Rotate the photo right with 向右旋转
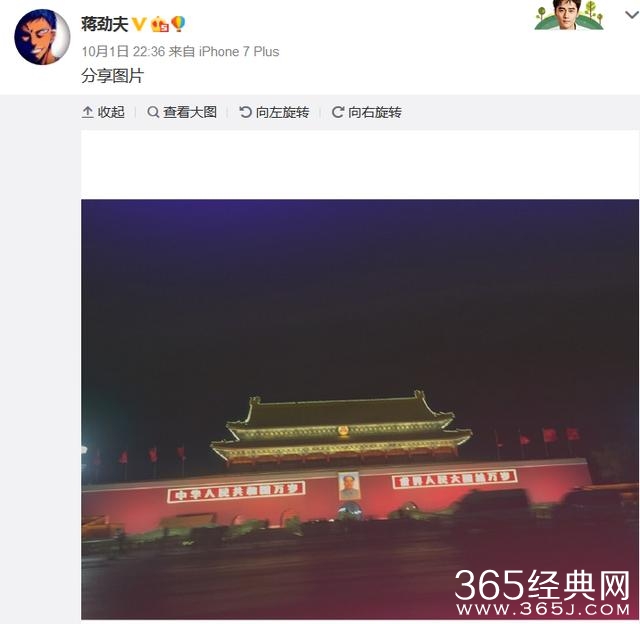The height and width of the screenshot is (624, 640). point(366,112)
